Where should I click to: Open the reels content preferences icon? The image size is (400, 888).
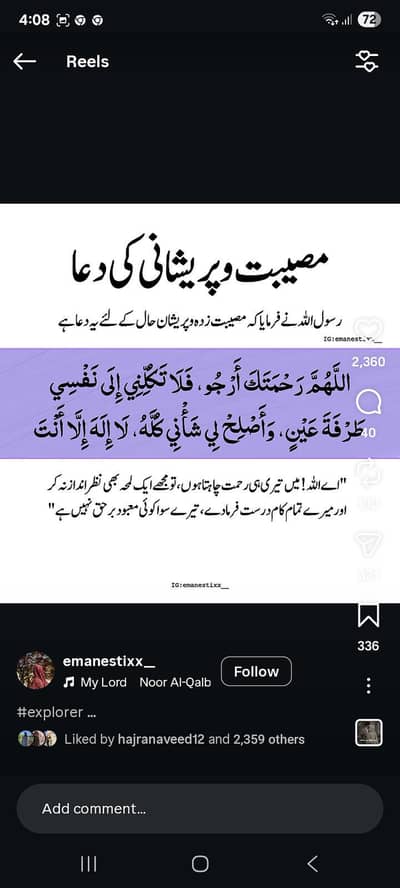[367, 61]
